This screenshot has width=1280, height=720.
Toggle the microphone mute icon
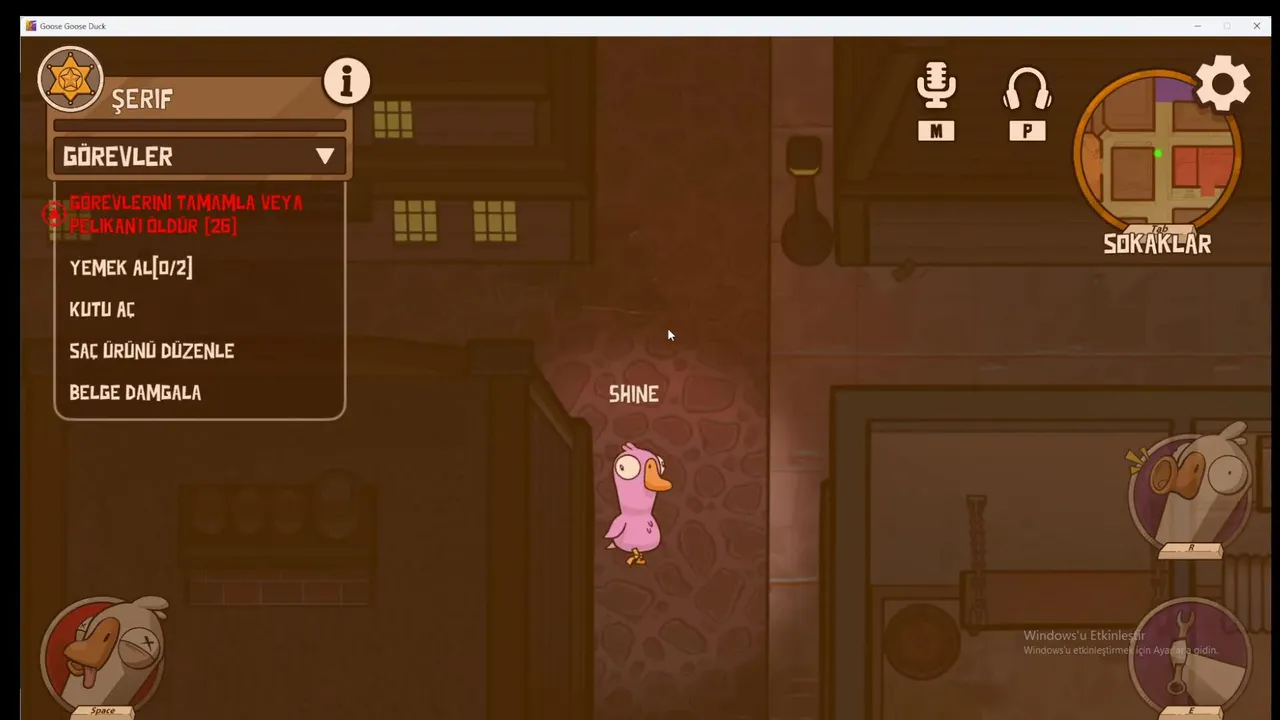(936, 87)
